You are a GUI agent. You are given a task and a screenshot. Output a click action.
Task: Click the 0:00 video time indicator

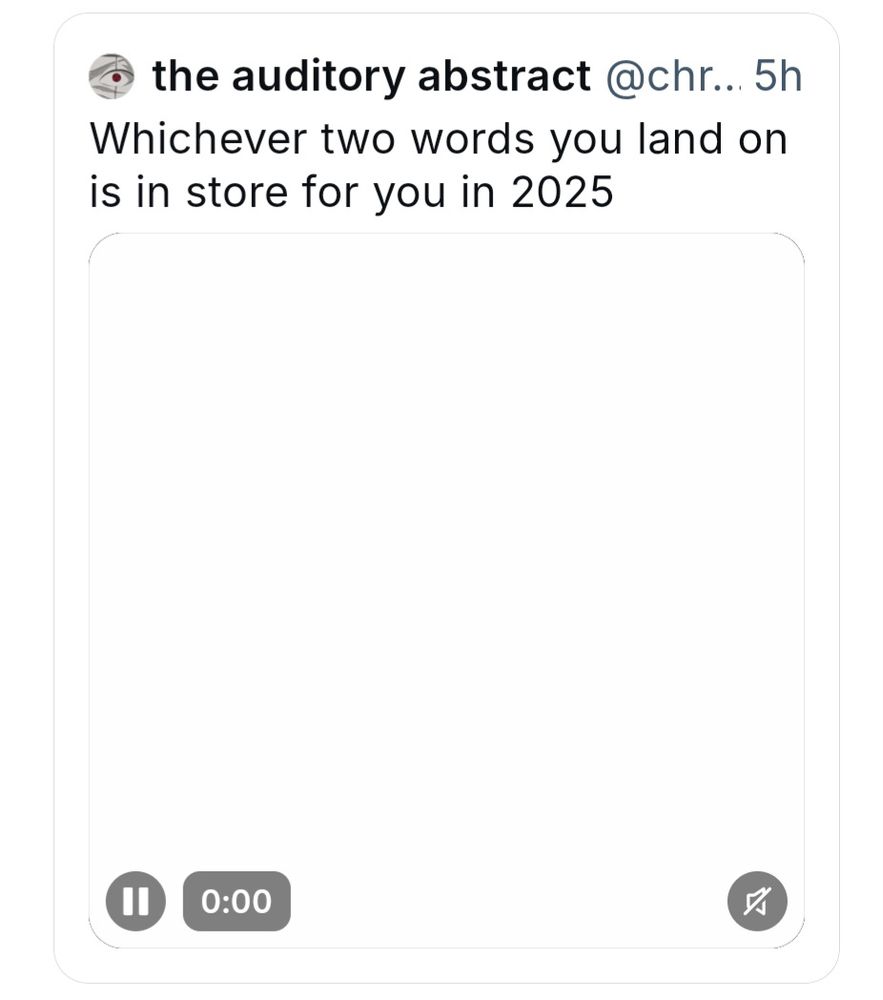[235, 900]
